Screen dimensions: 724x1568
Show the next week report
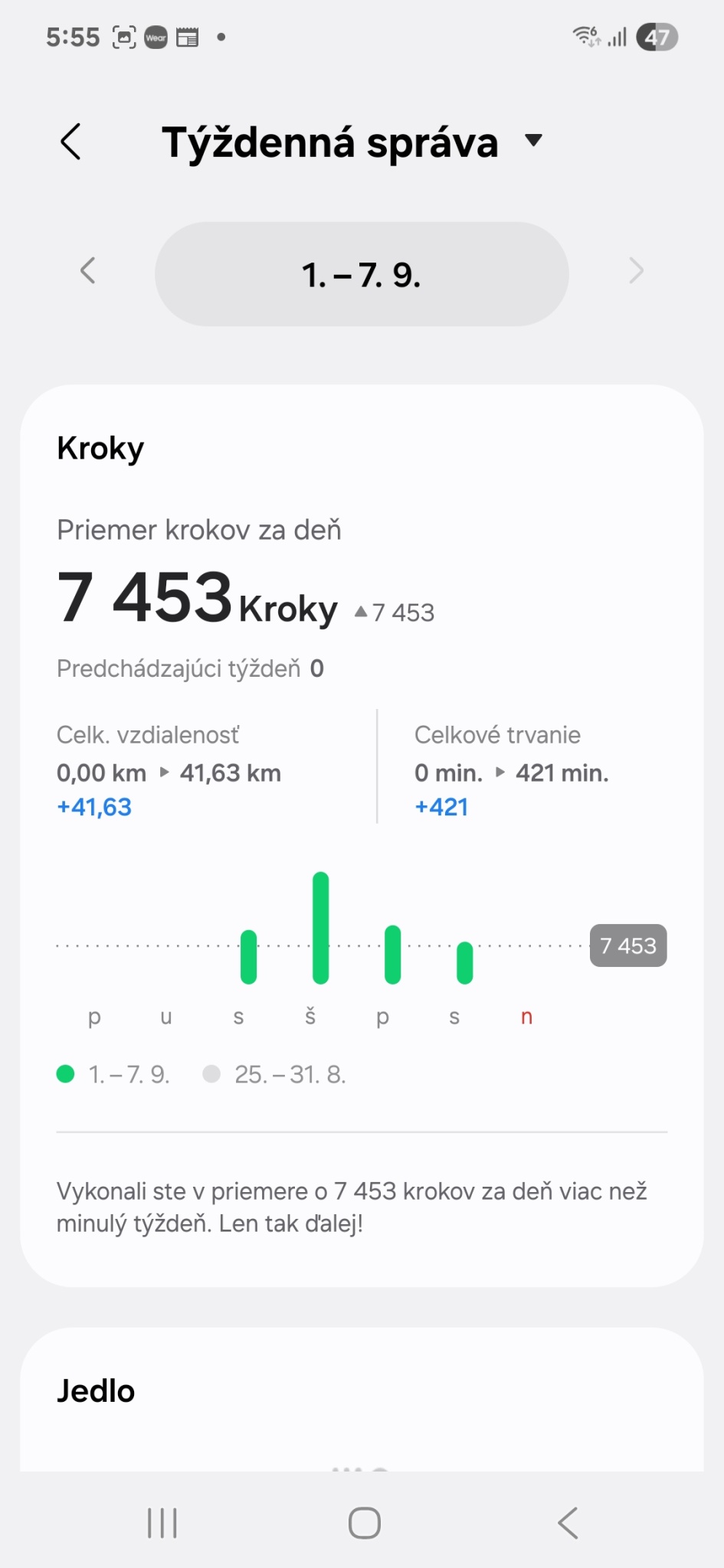tap(636, 271)
